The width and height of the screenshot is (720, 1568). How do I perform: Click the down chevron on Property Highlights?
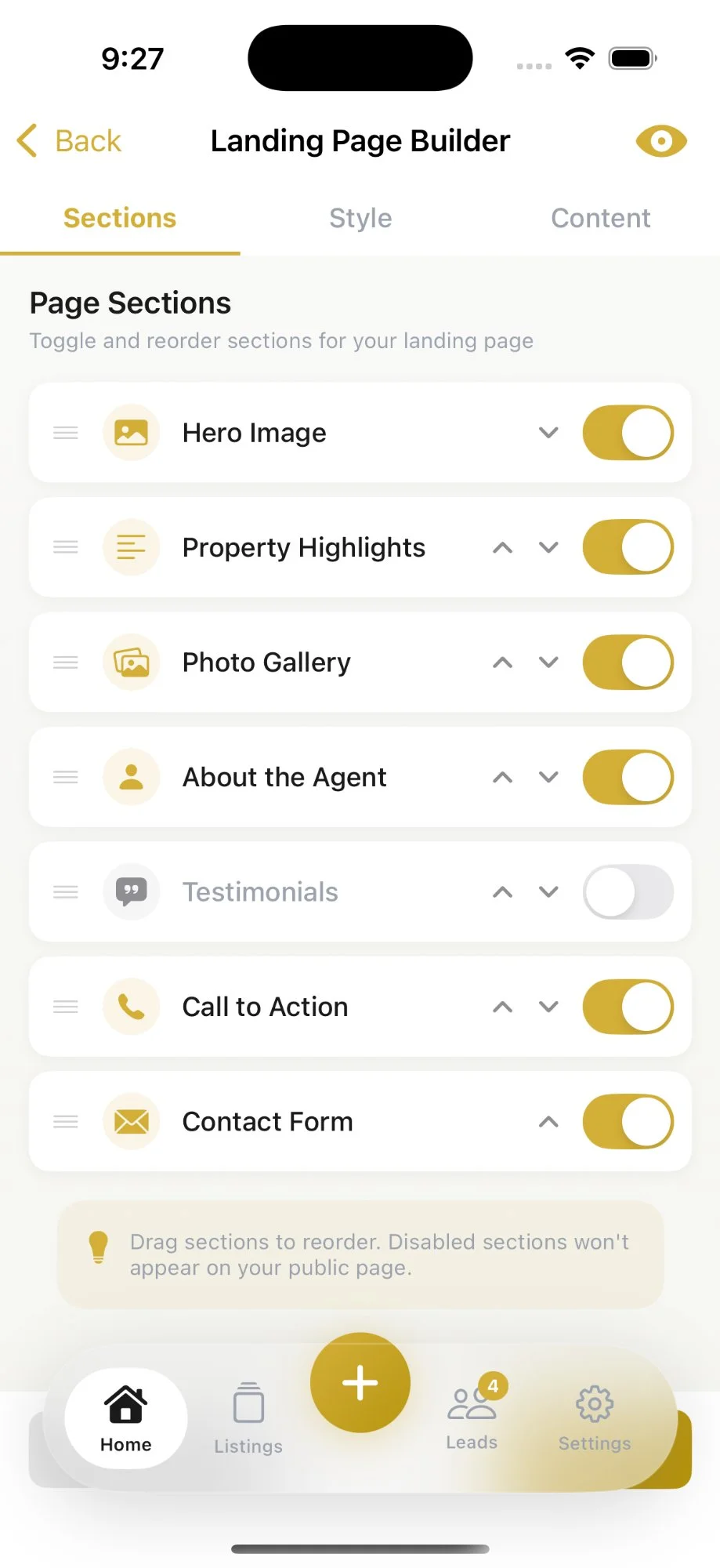[x=548, y=547]
